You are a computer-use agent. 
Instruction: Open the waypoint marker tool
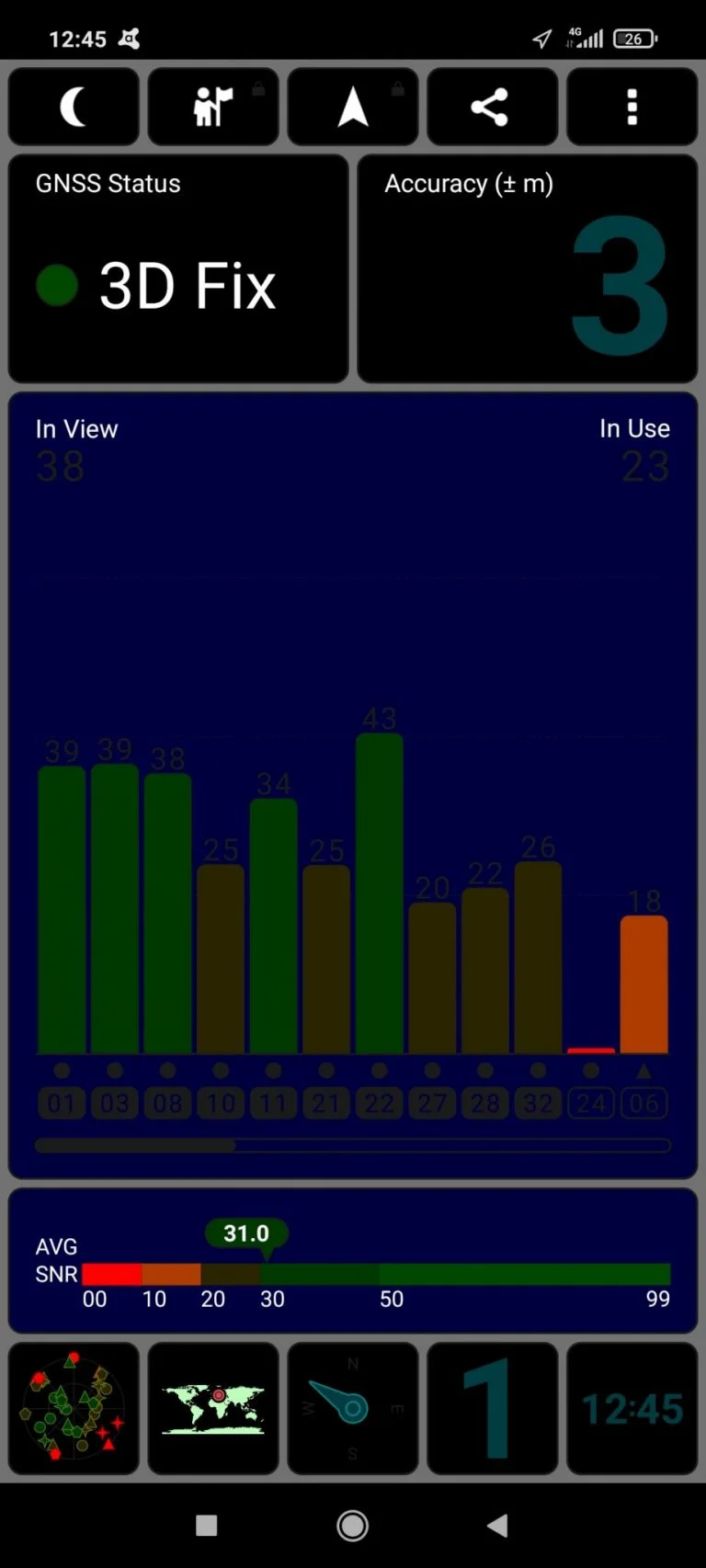click(x=213, y=108)
